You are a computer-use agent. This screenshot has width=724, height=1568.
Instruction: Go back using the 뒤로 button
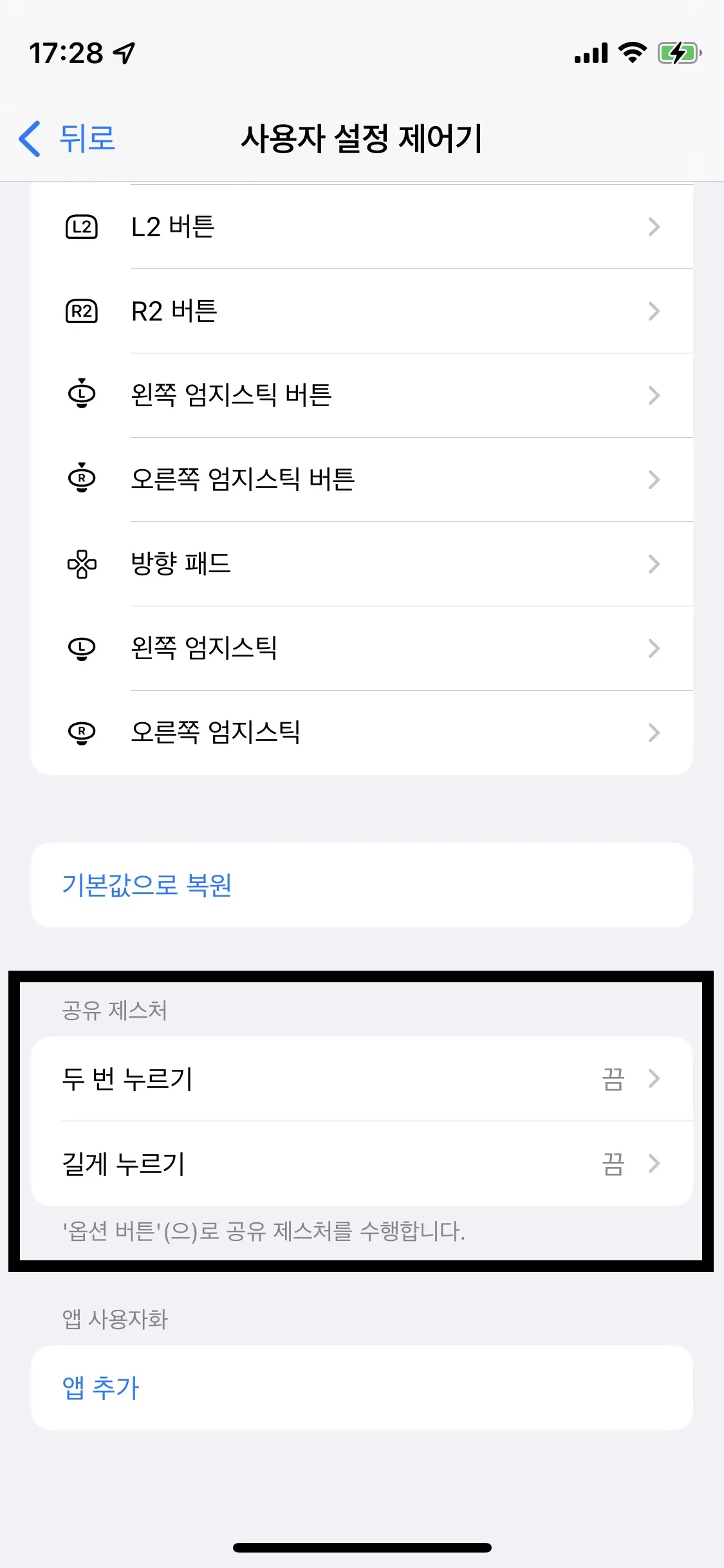(68, 138)
